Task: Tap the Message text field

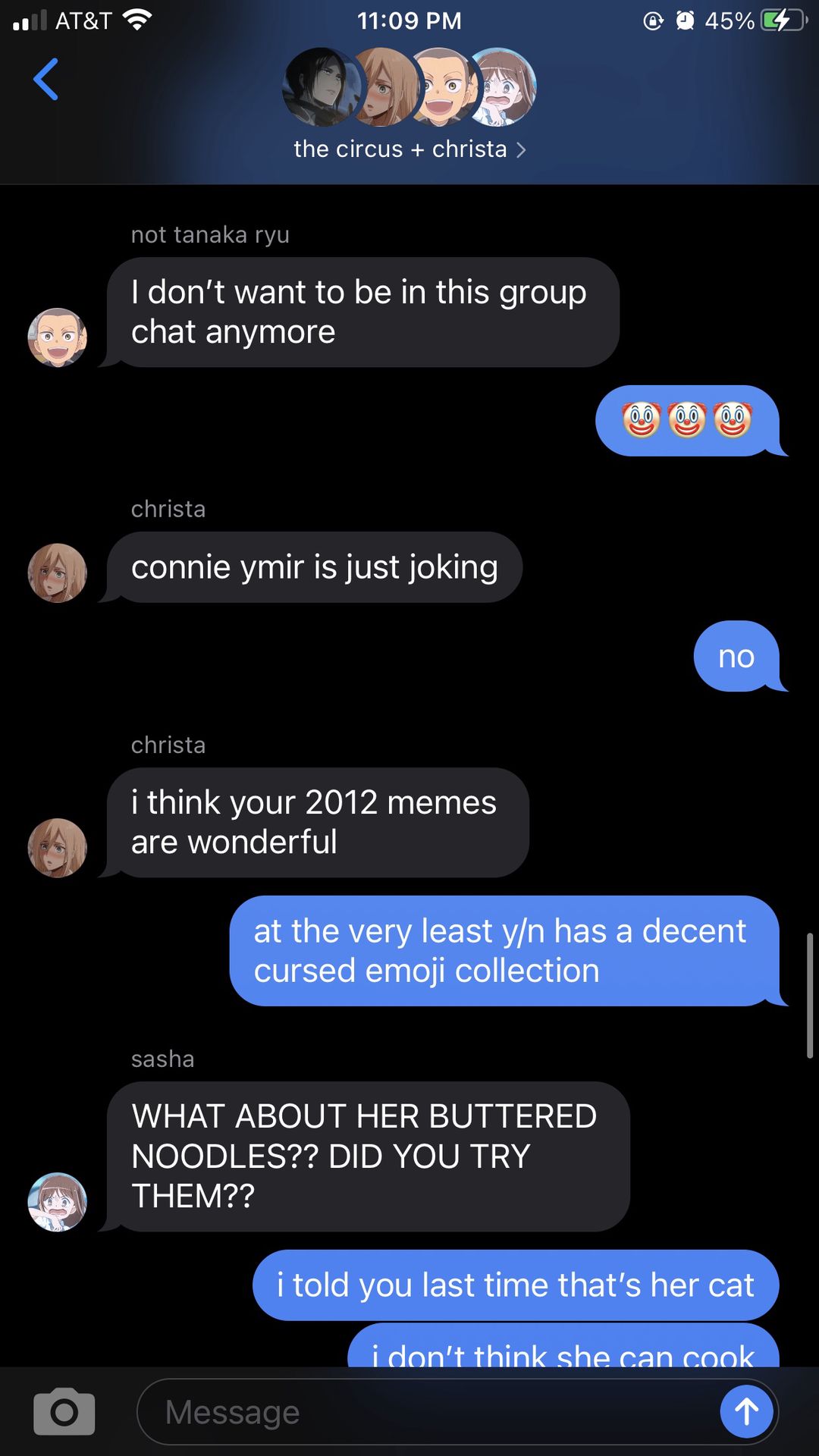Action: 425,1412
